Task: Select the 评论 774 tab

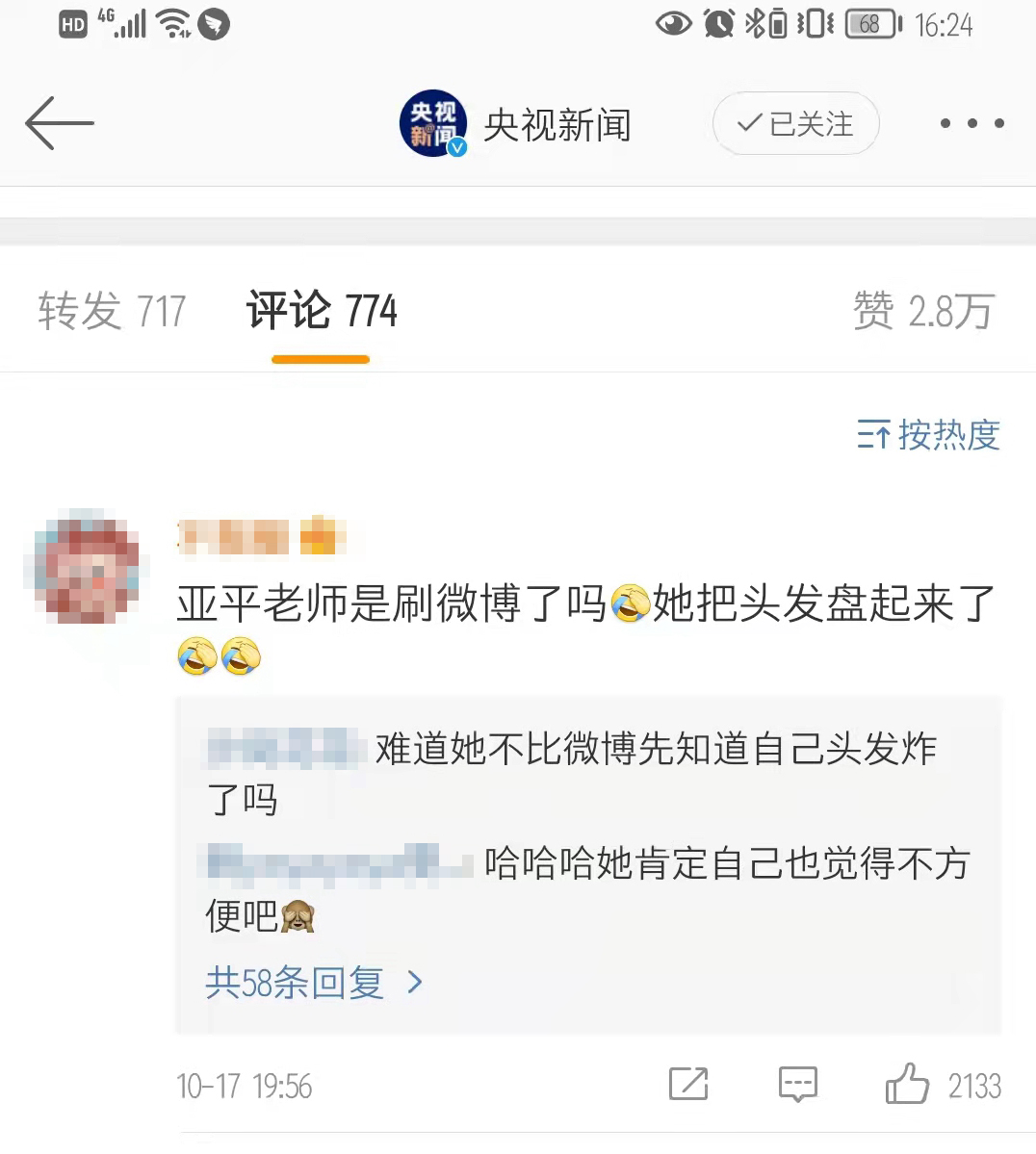Action: click(321, 312)
